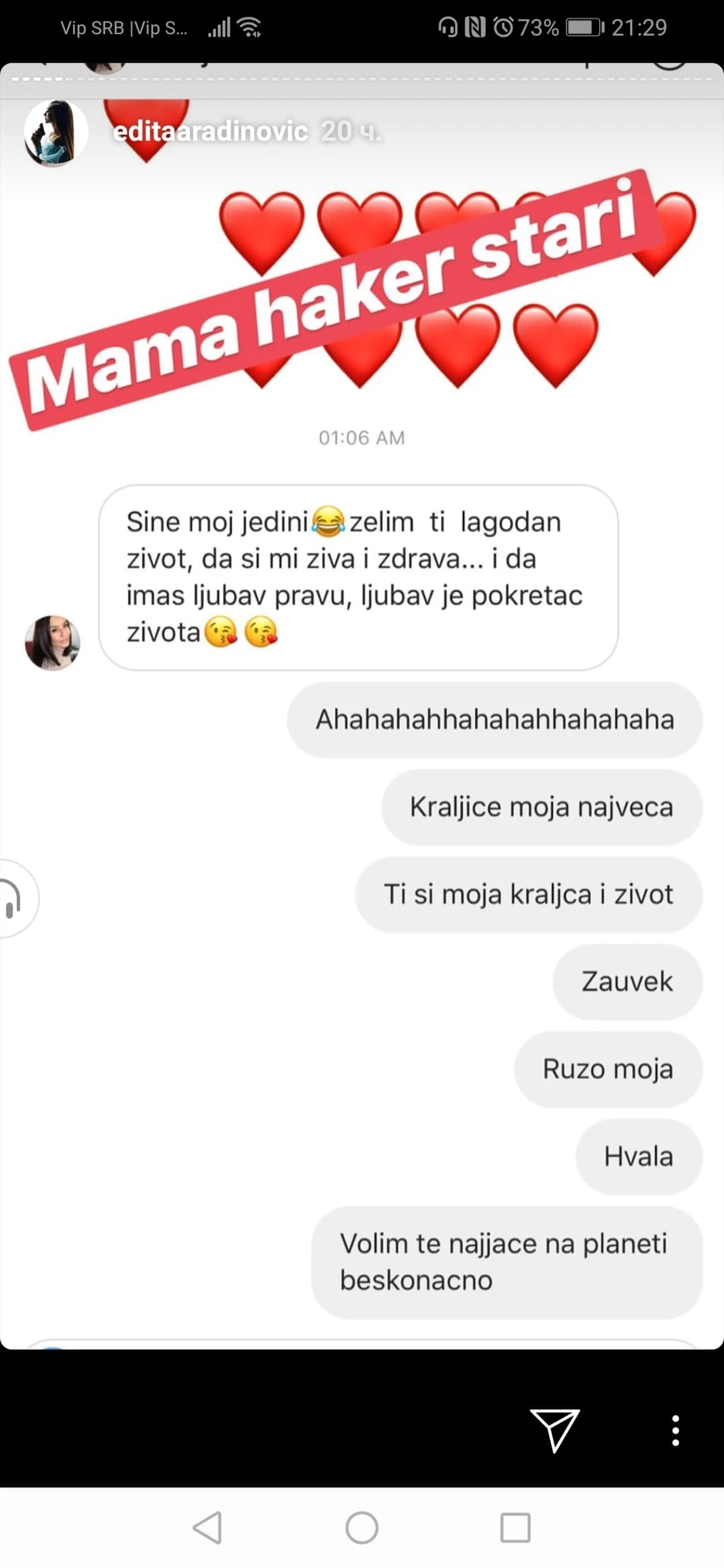
Task: Open the recent apps overview
Action: click(515, 1527)
